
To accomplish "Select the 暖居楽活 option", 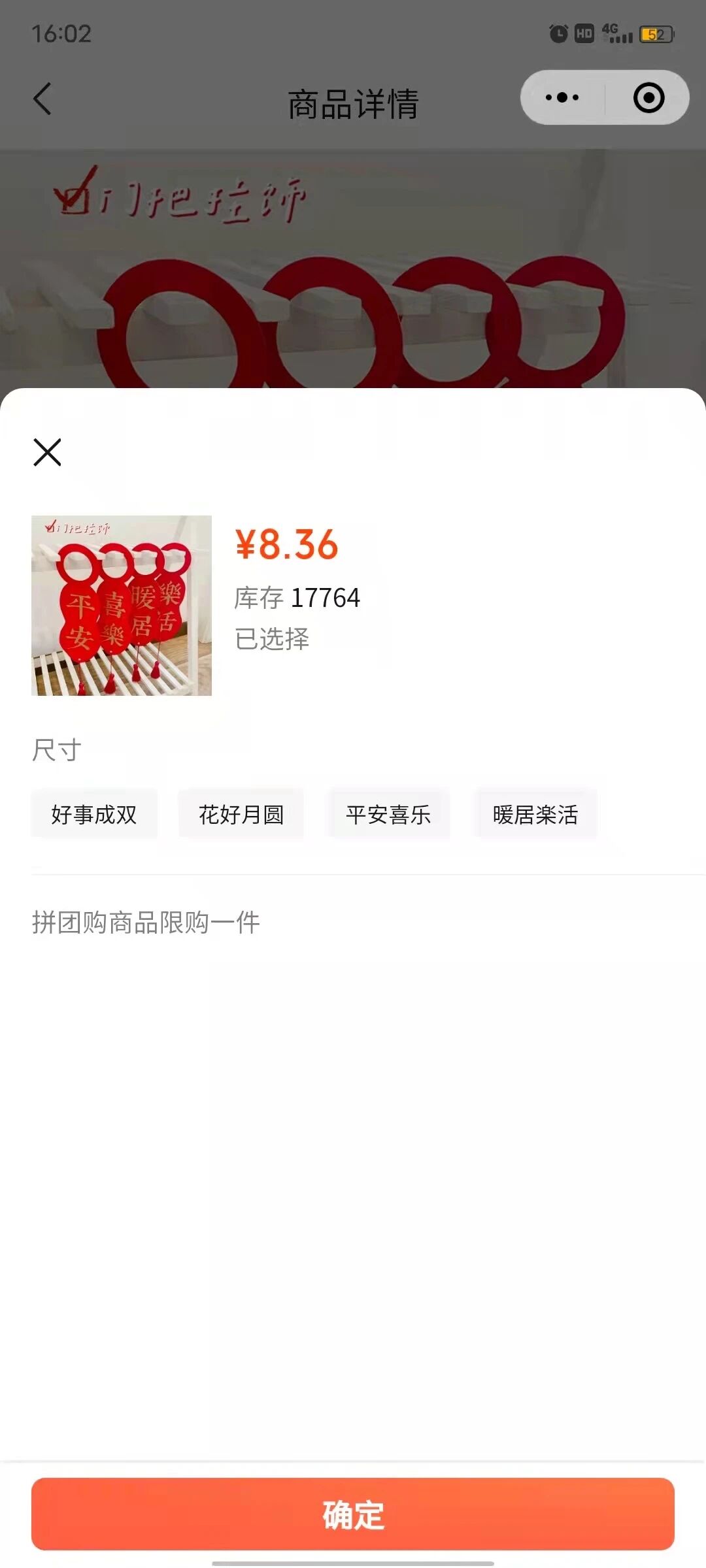I will (x=535, y=815).
